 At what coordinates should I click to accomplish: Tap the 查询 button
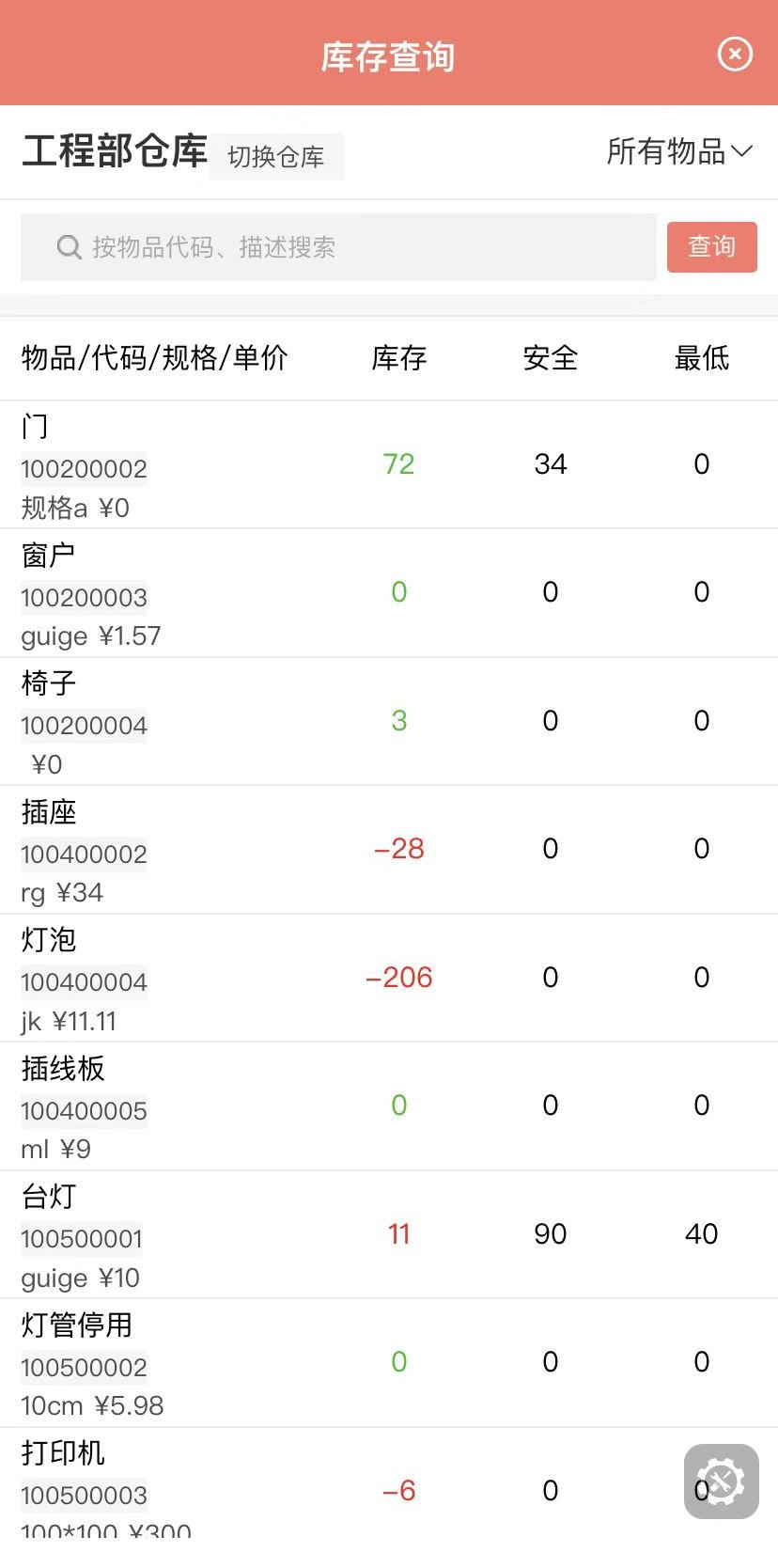coord(712,247)
